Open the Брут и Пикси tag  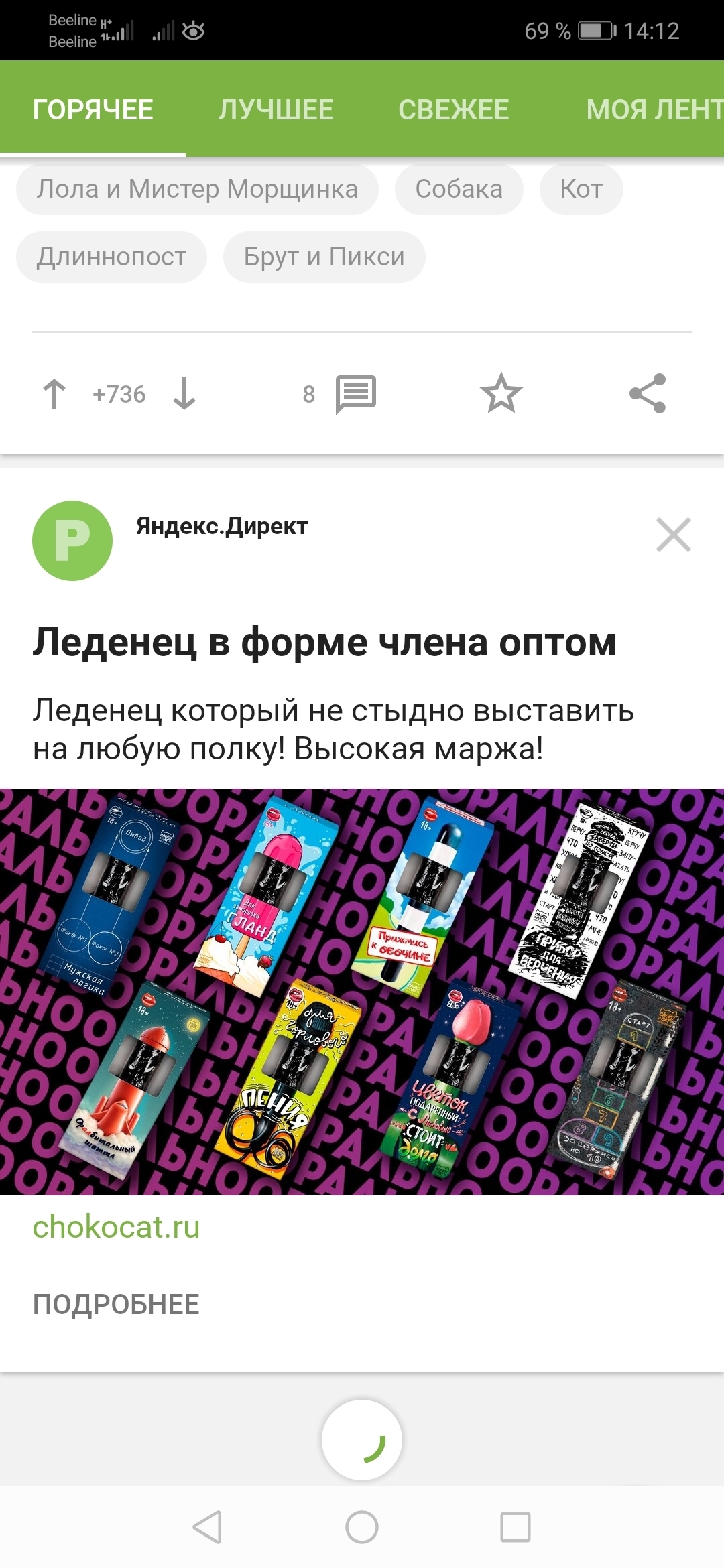(324, 257)
